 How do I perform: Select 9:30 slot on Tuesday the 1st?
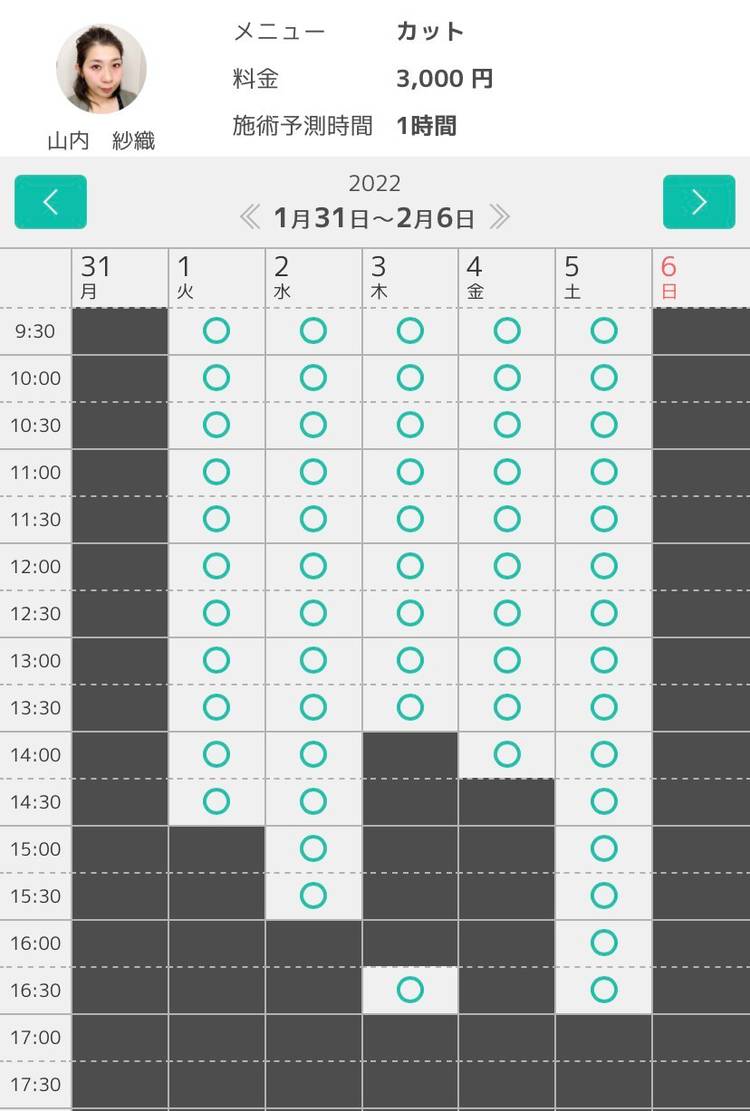[216, 331]
